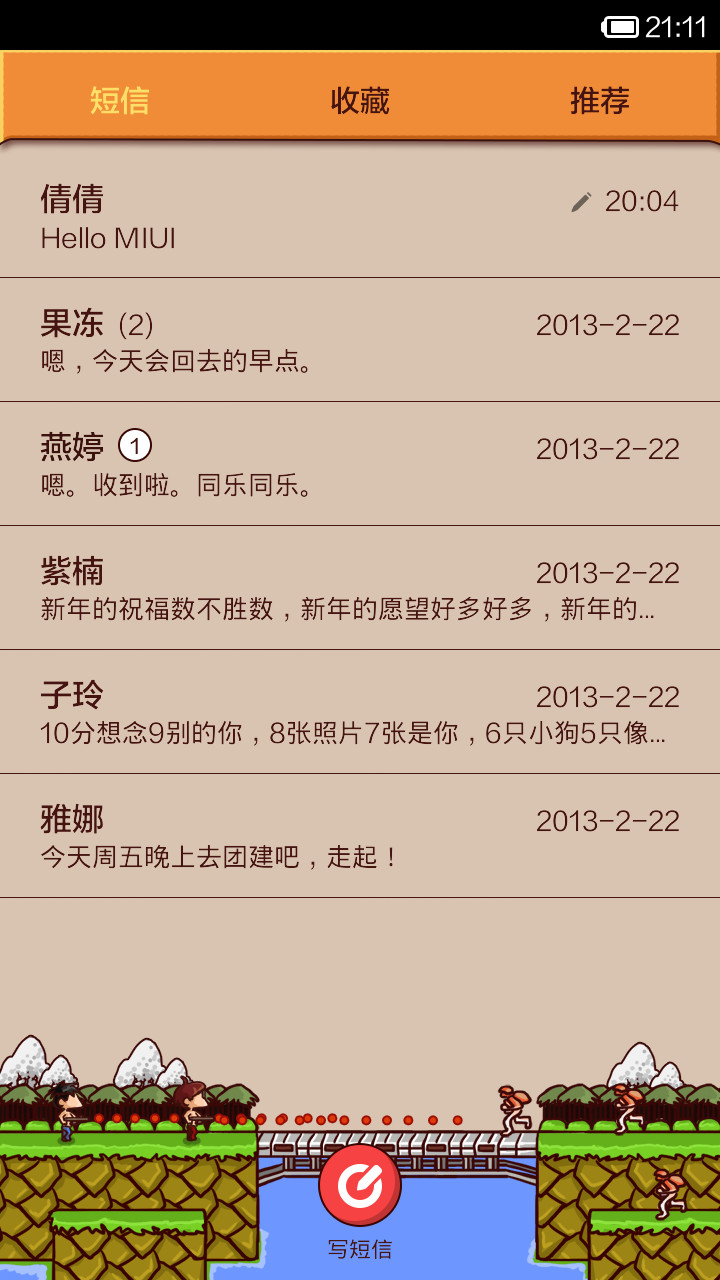This screenshot has height=1280, width=720.
Task: View the conversation with 紫楠
Action: [x=360, y=588]
